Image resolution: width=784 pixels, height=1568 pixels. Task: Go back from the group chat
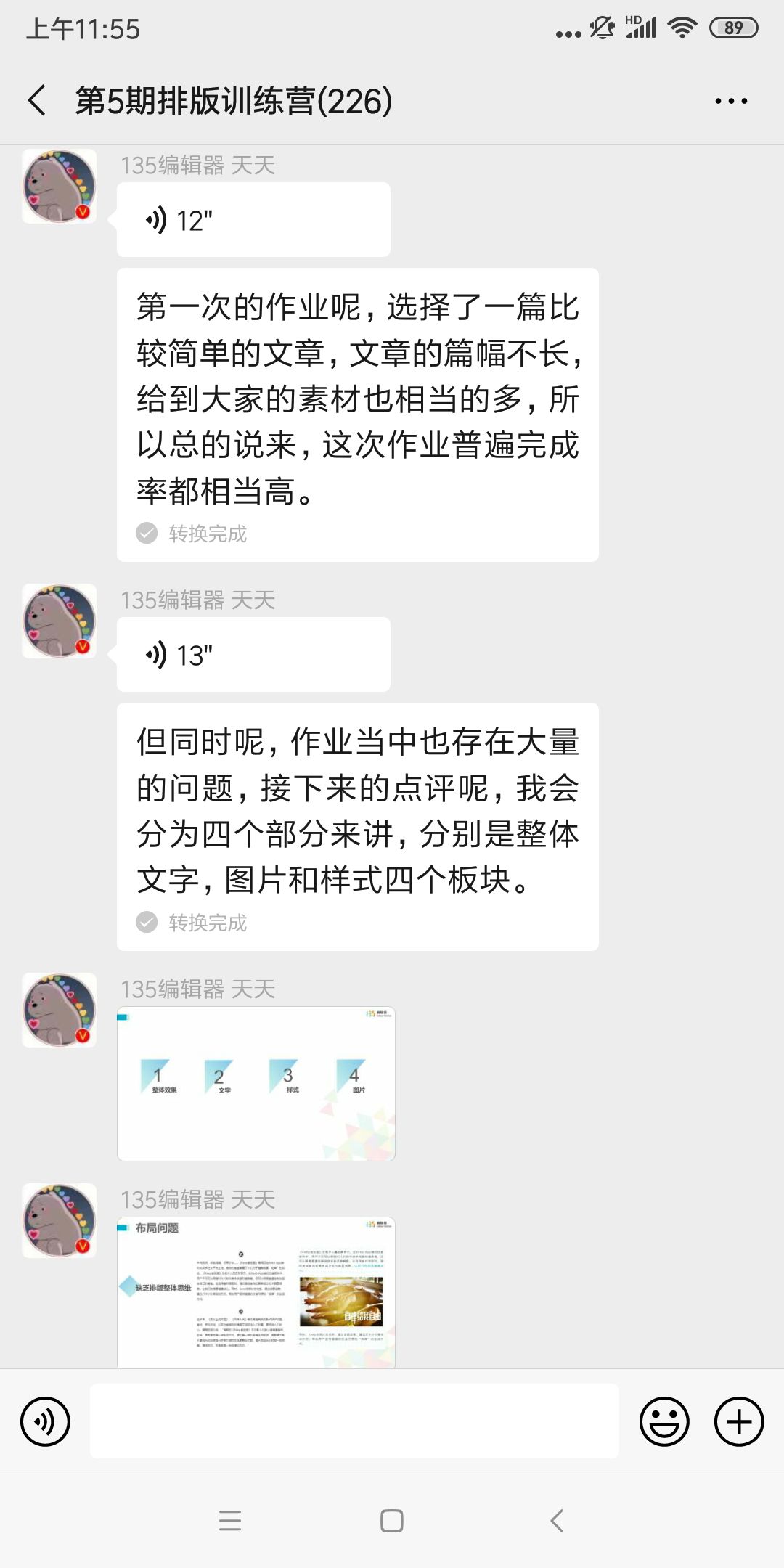[x=38, y=100]
